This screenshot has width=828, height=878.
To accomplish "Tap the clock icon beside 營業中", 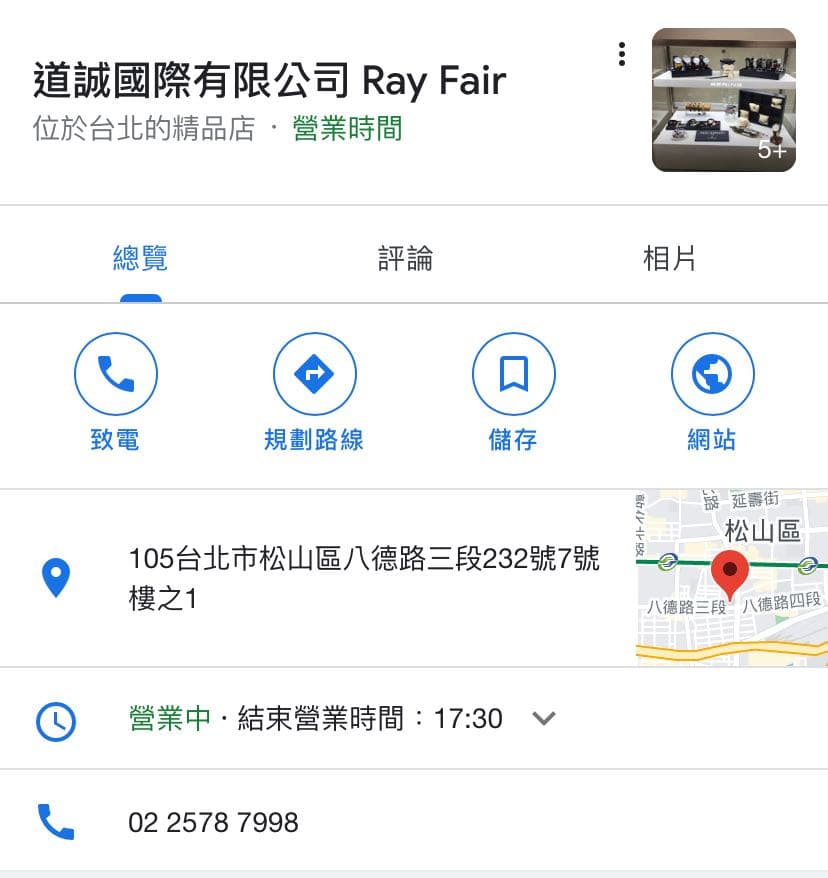I will (57, 718).
